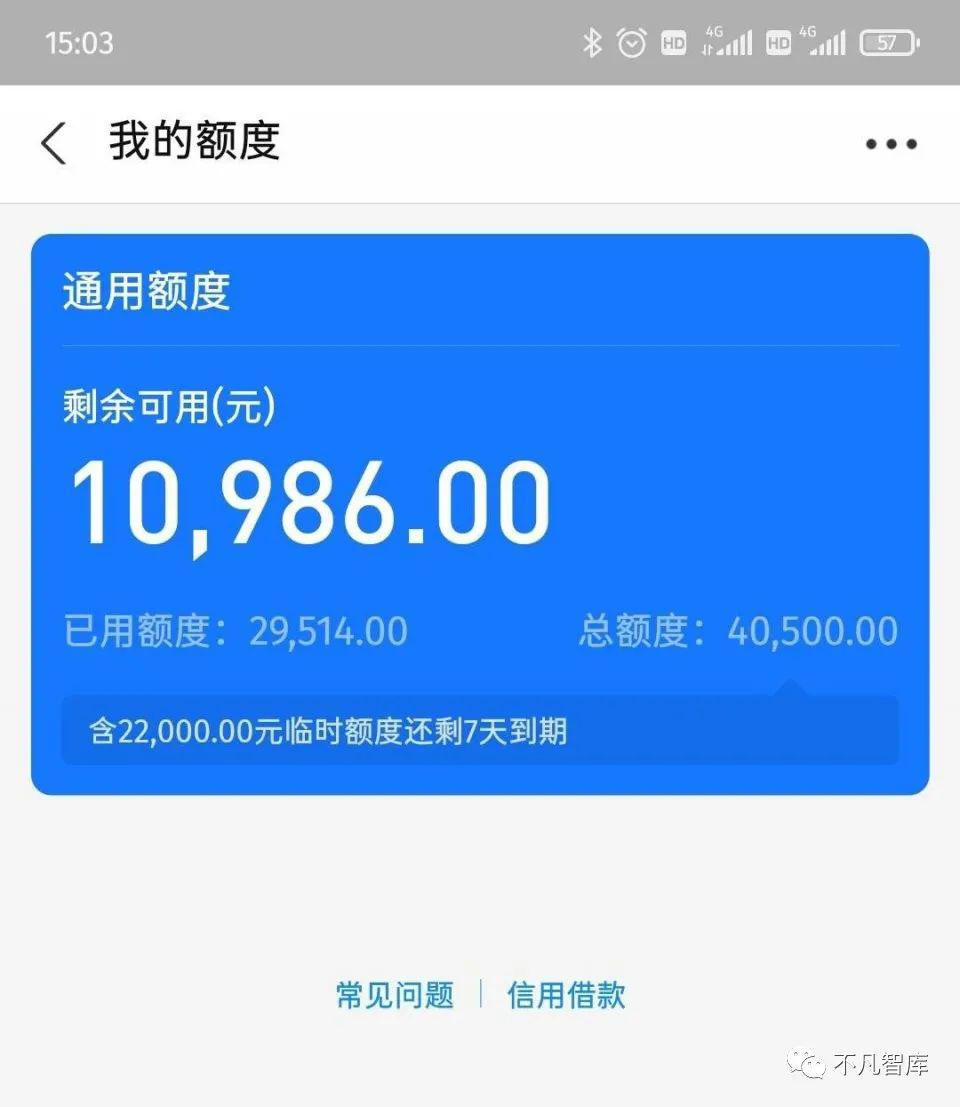Viewport: 960px width, 1107px height.
Task: Tap the clock showing 15:03
Action: (78, 42)
